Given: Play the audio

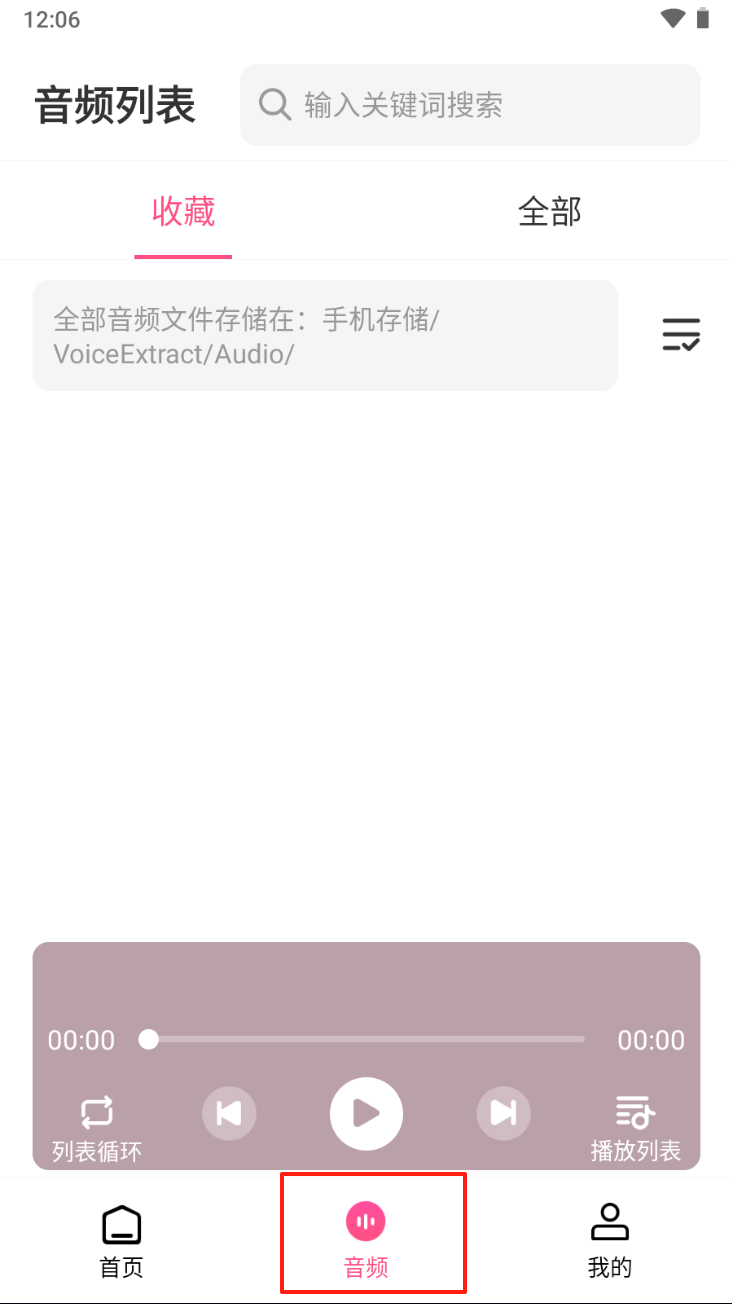Looking at the screenshot, I should [366, 1113].
